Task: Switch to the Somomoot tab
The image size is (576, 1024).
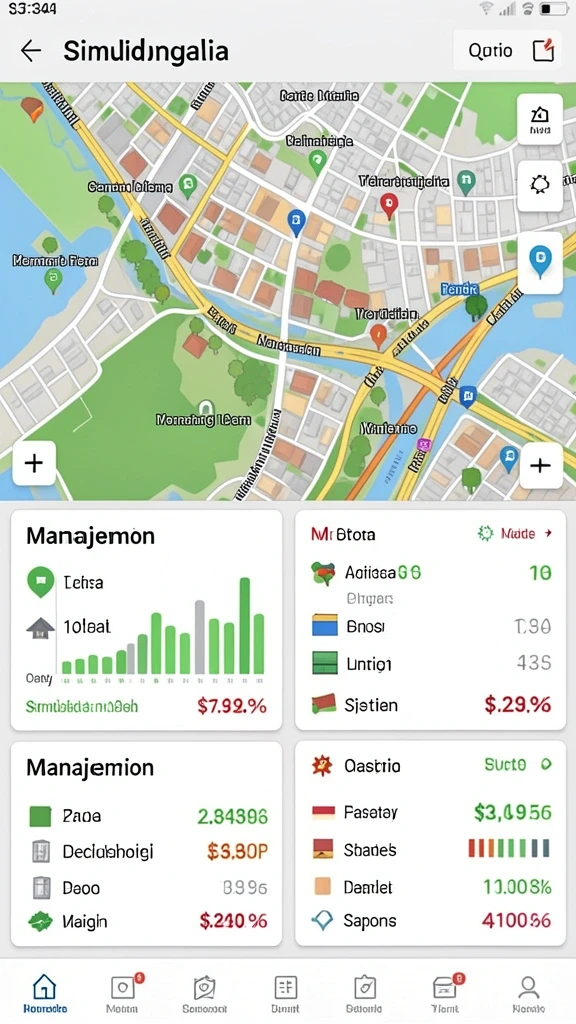Action: point(204,993)
